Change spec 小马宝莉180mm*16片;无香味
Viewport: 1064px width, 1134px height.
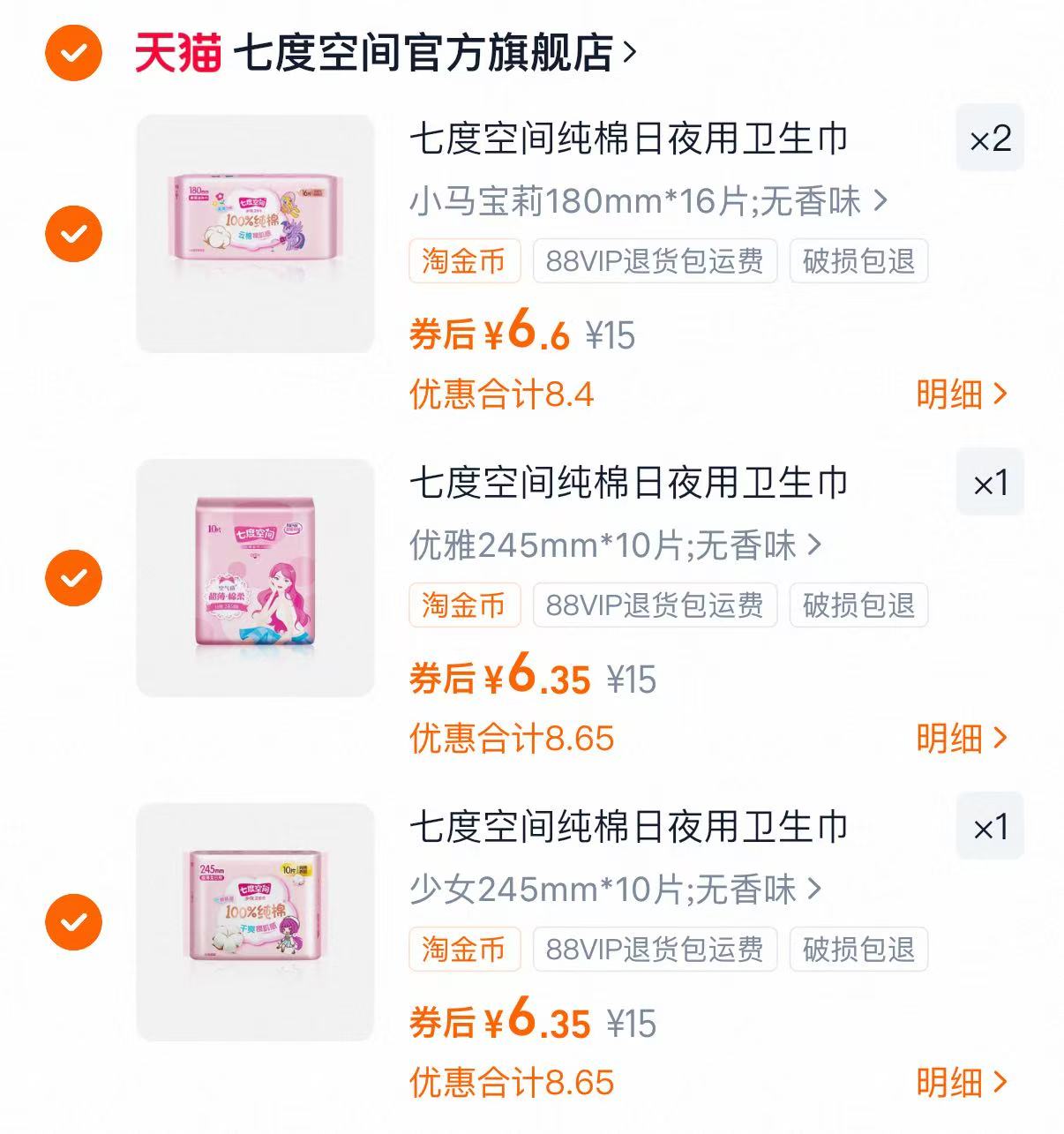pyautogui.click(x=648, y=202)
